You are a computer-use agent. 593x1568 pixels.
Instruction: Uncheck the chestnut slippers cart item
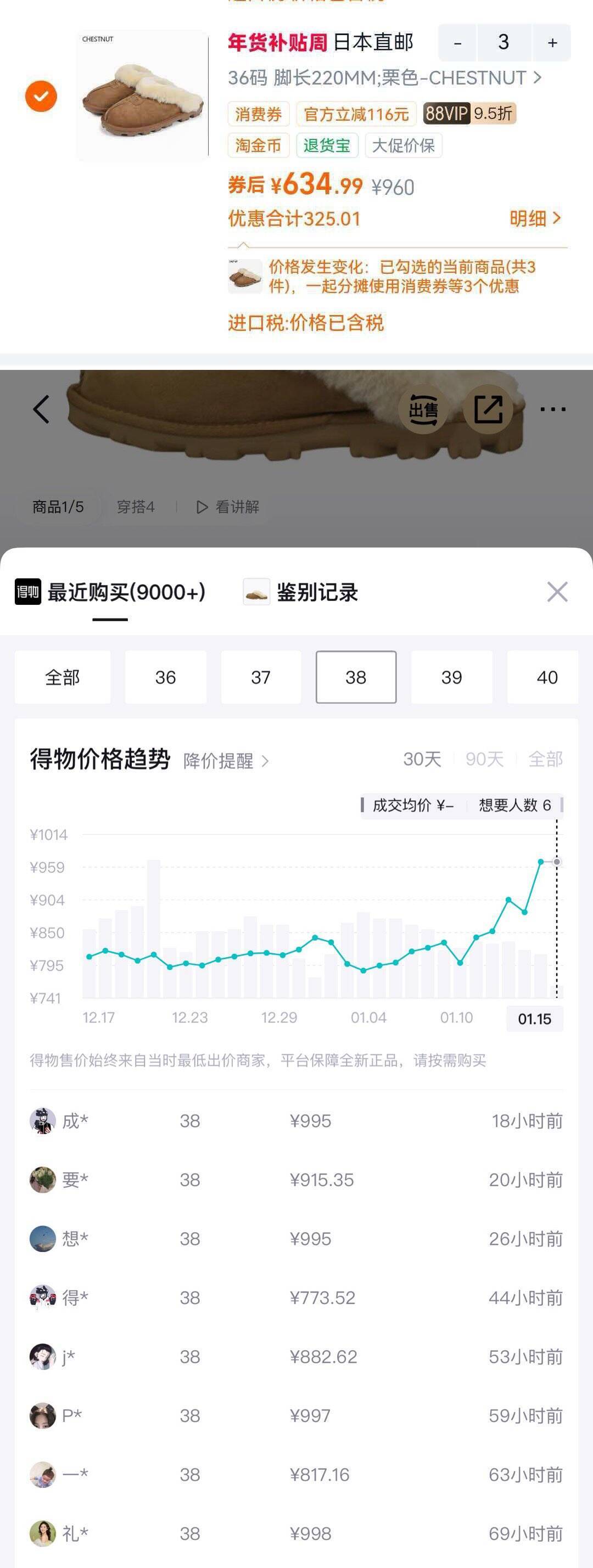tap(41, 96)
